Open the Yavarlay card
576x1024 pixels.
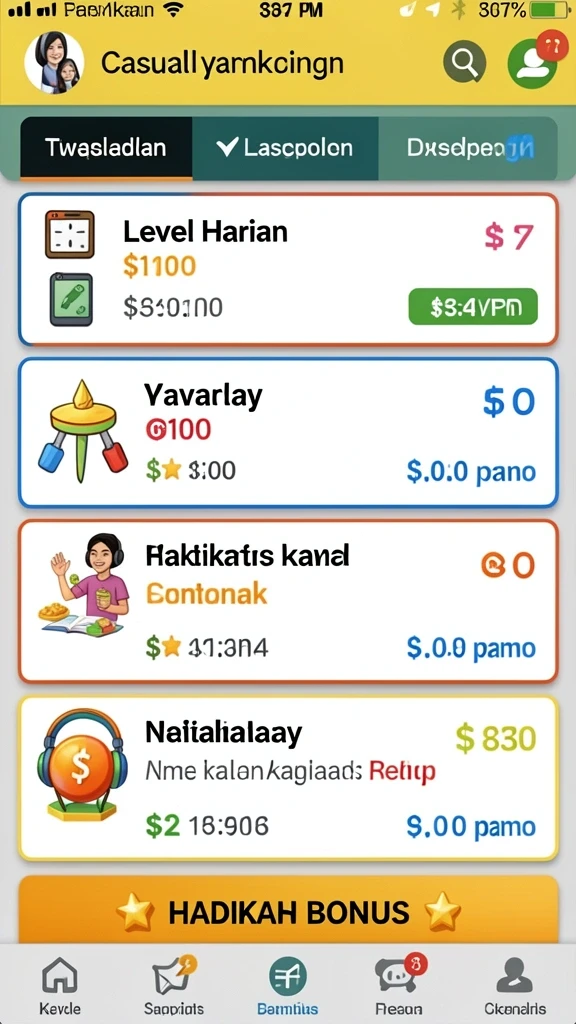(288, 432)
